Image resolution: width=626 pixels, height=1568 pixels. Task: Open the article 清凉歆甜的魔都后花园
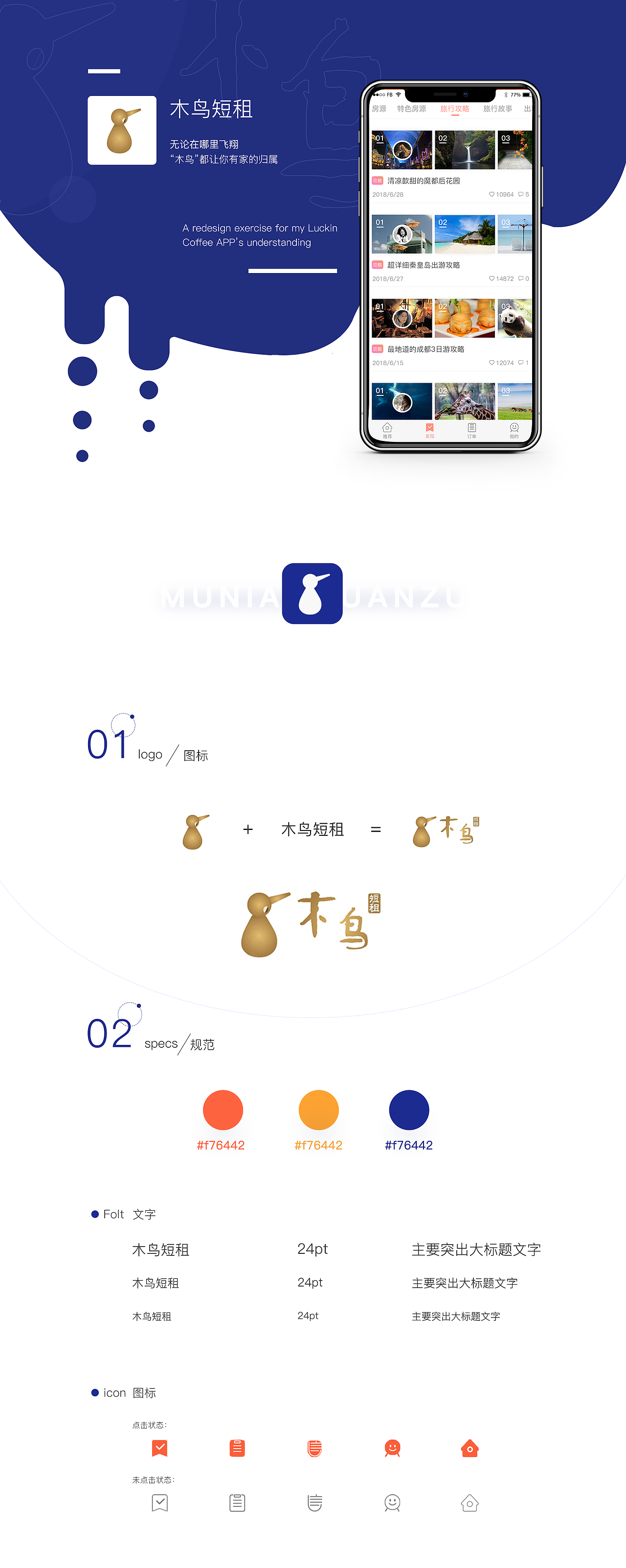point(424,181)
